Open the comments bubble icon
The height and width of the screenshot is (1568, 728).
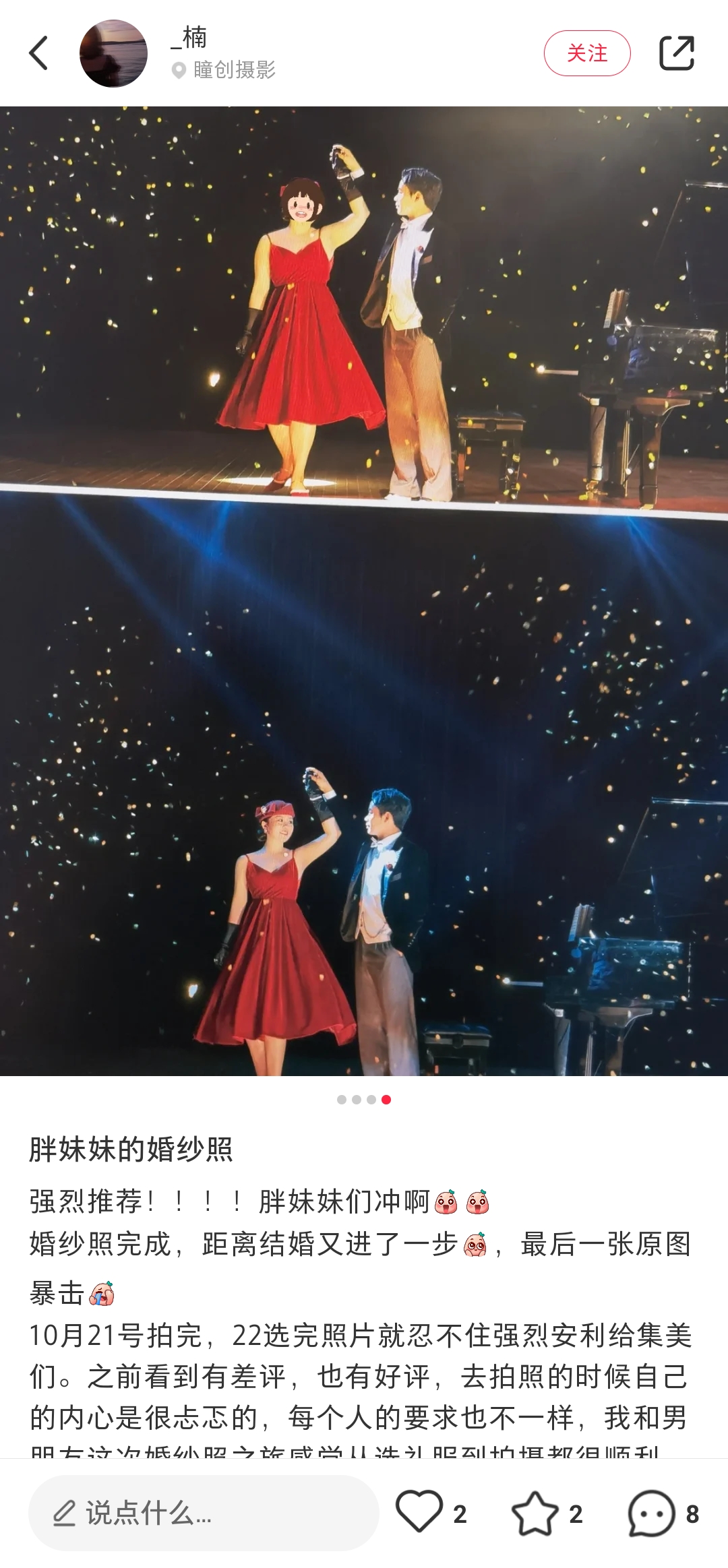tap(651, 1513)
